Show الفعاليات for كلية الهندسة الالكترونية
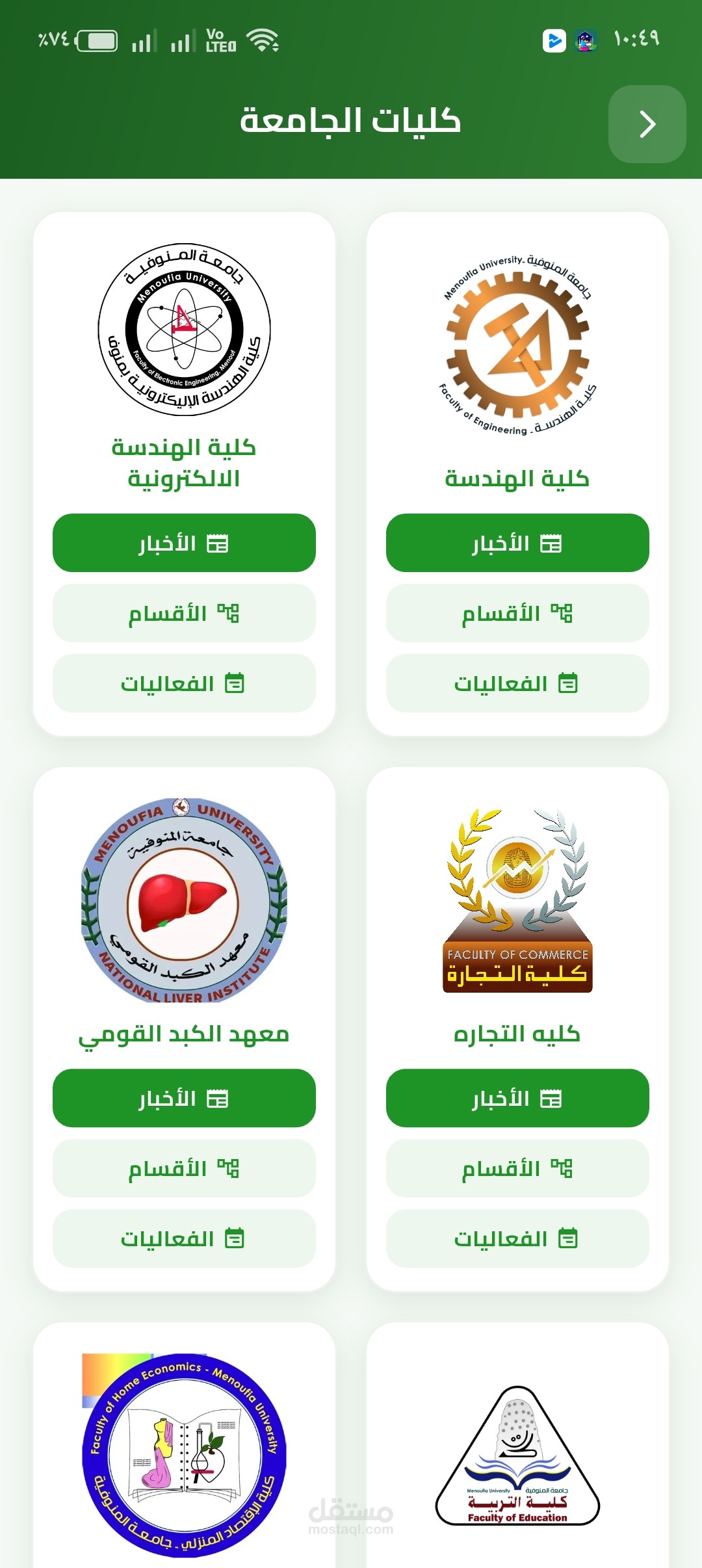The height and width of the screenshot is (1568, 702). (184, 683)
